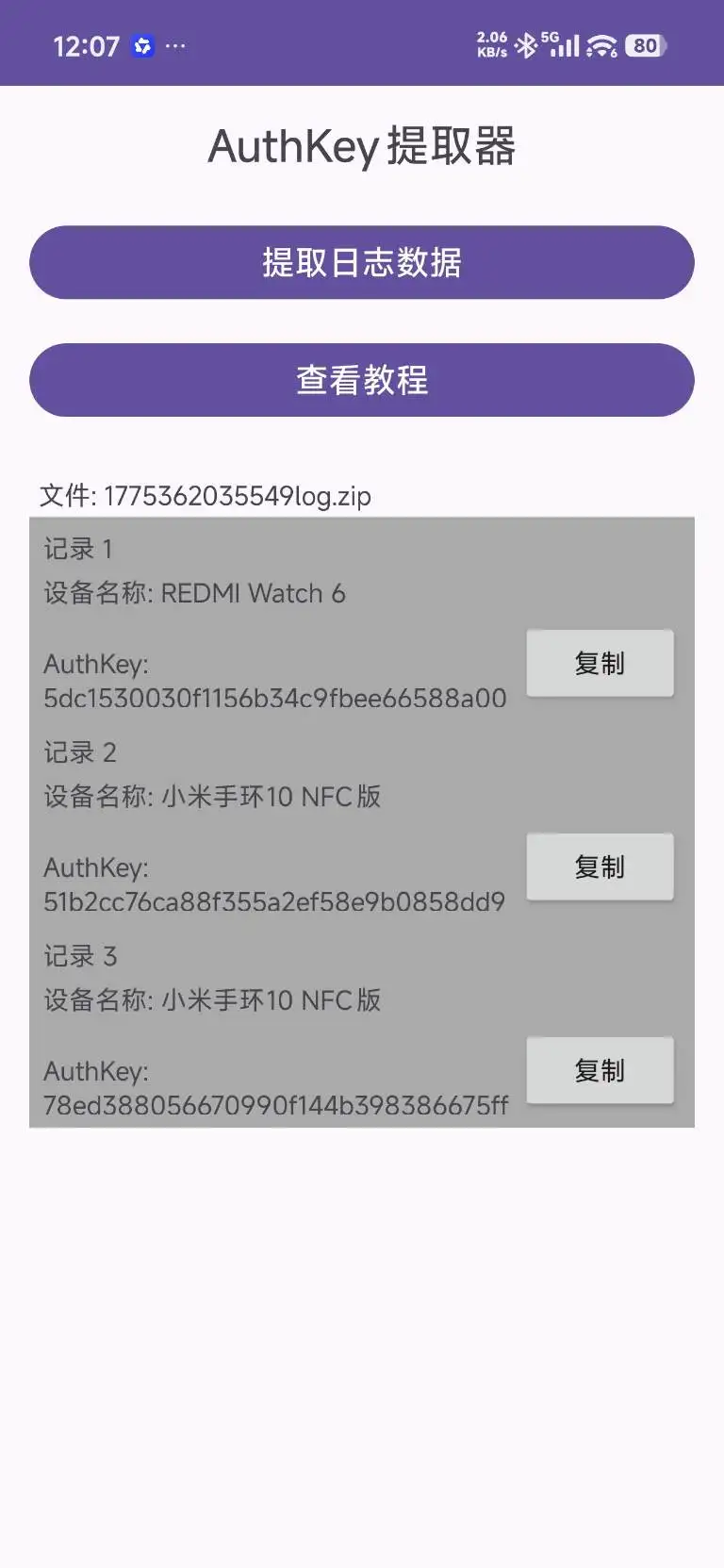Tap the clock showing 12:07
The image size is (724, 1568).
coord(88,45)
